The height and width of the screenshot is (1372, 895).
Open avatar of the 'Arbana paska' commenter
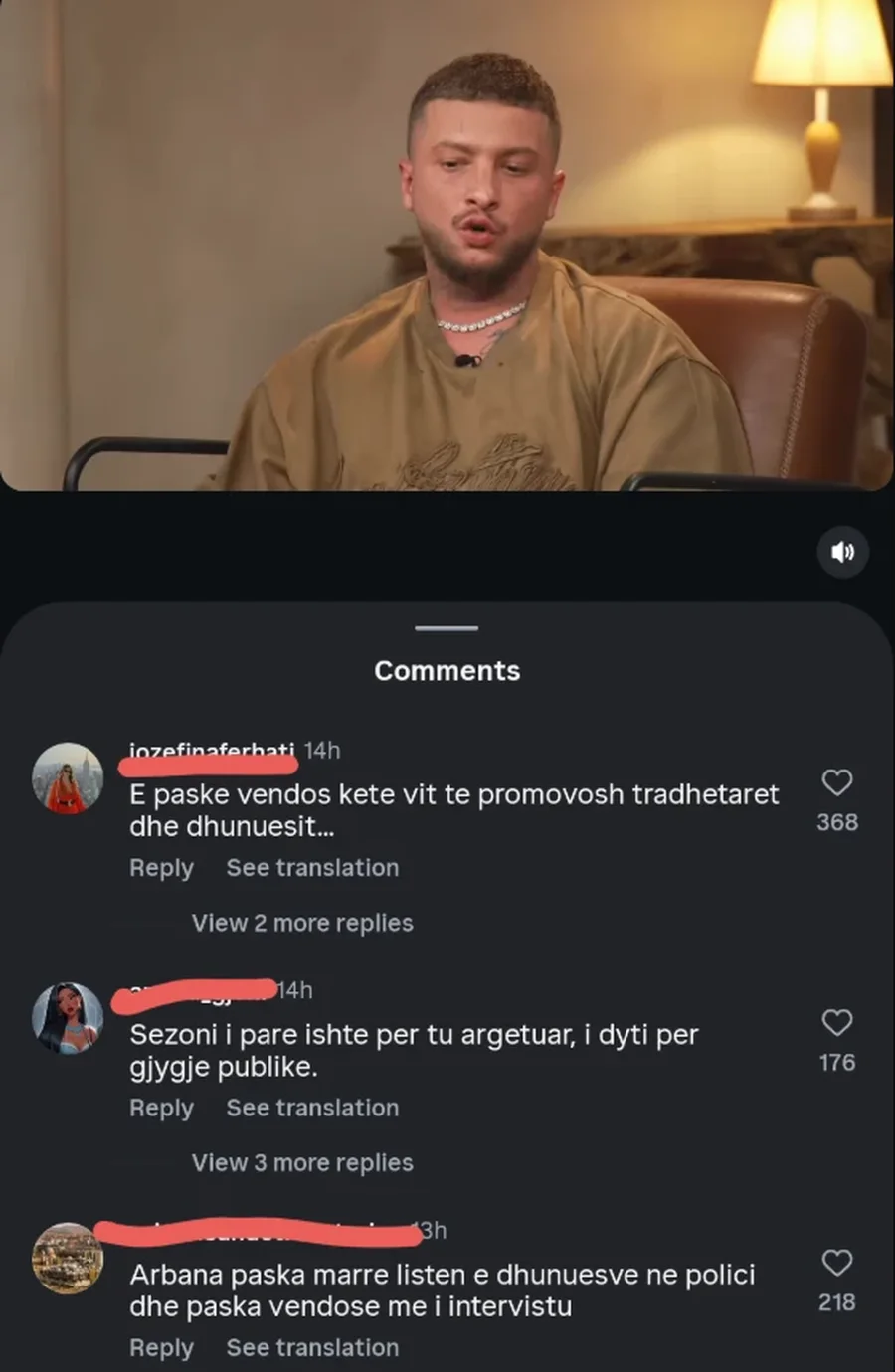click(x=68, y=1259)
